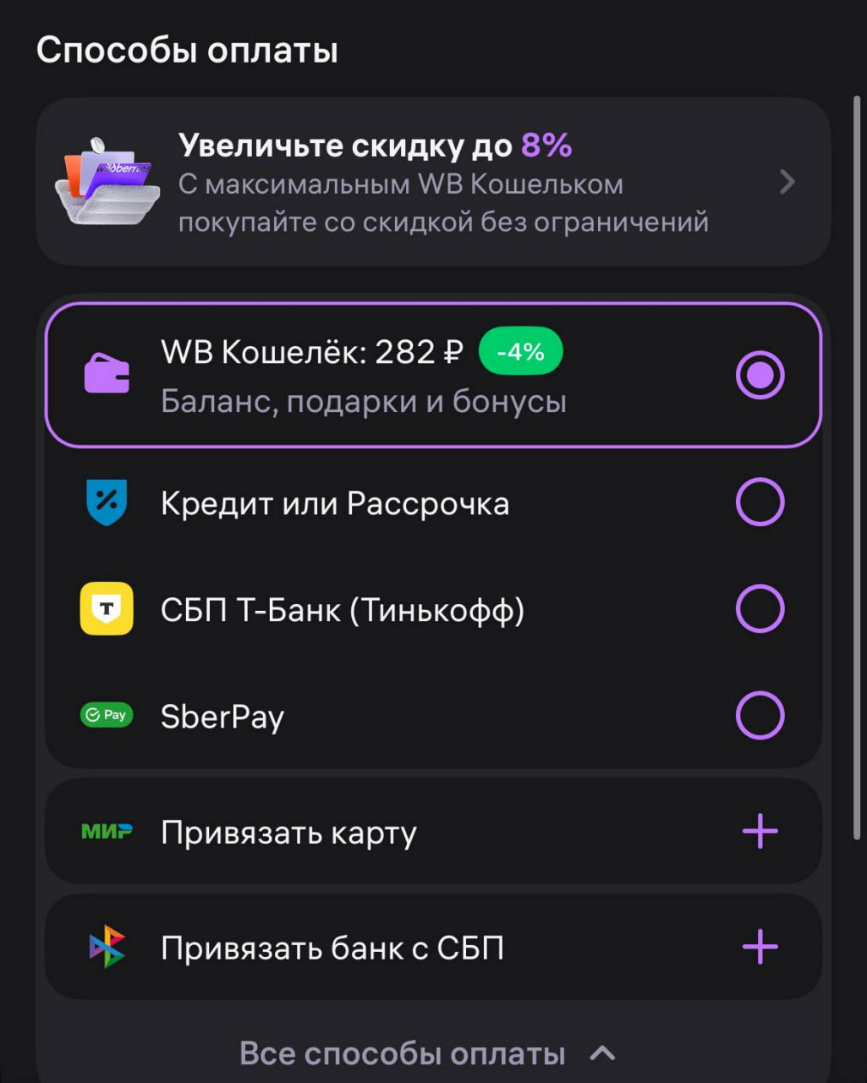Select the Кредит или Рассрочка percent shield icon
The image size is (867, 1083).
(x=106, y=502)
